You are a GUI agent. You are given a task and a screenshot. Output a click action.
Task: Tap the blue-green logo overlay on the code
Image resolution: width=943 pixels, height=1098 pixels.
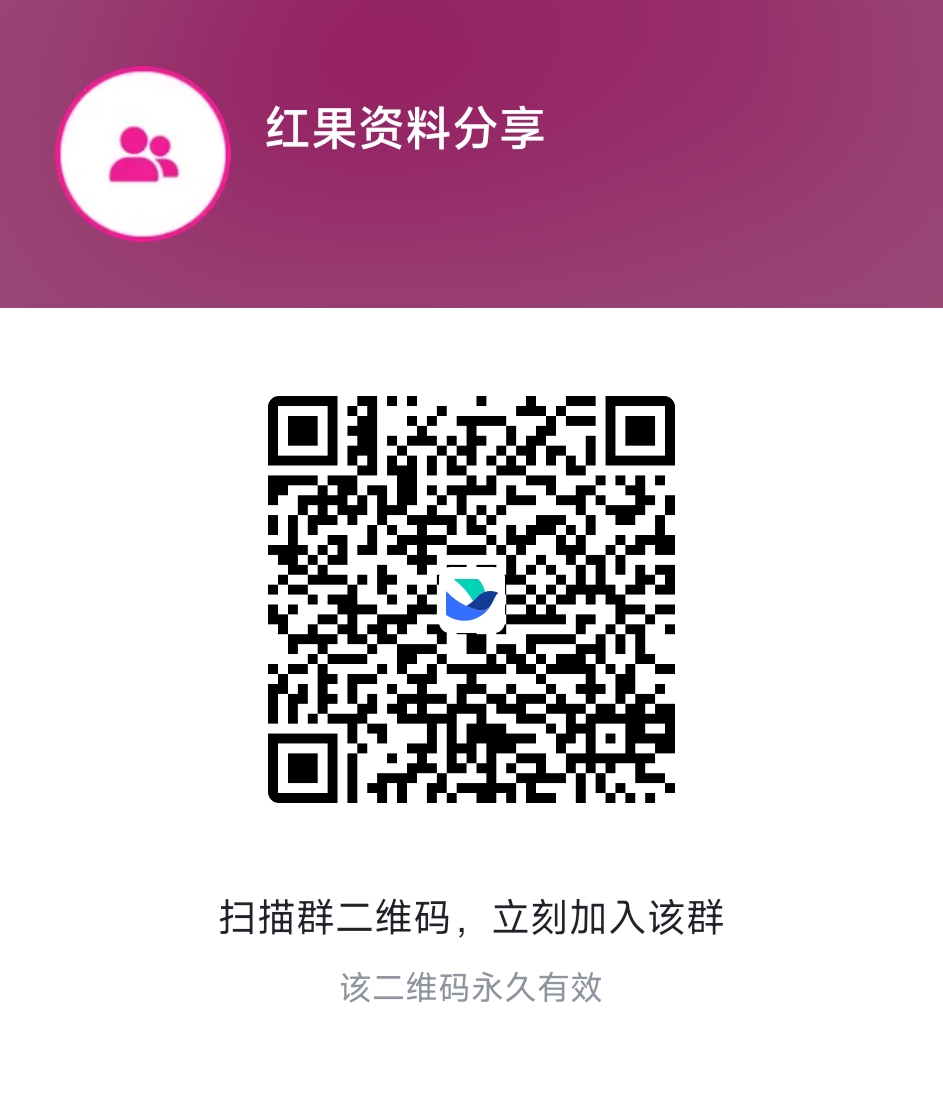(472, 600)
